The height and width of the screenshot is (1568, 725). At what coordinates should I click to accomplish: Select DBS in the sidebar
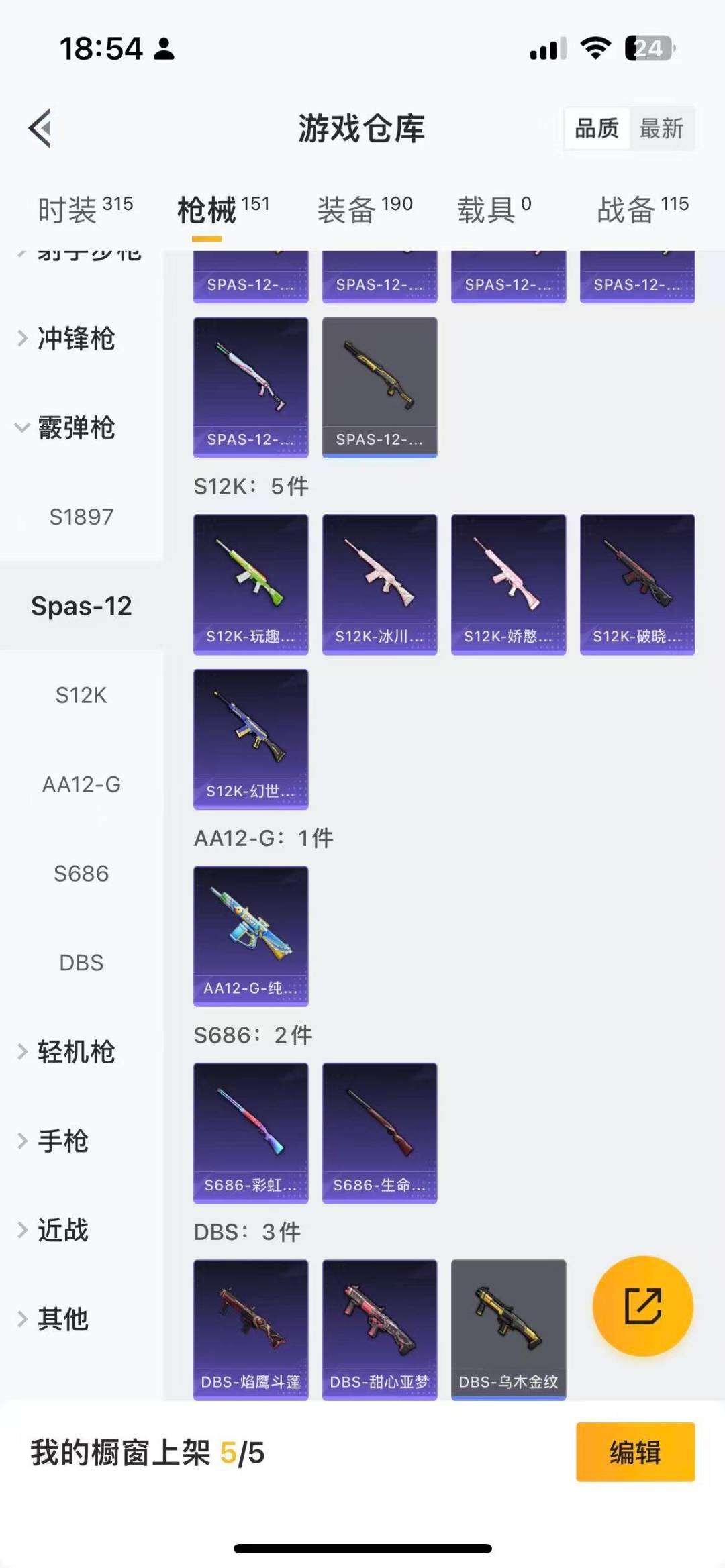click(81, 963)
